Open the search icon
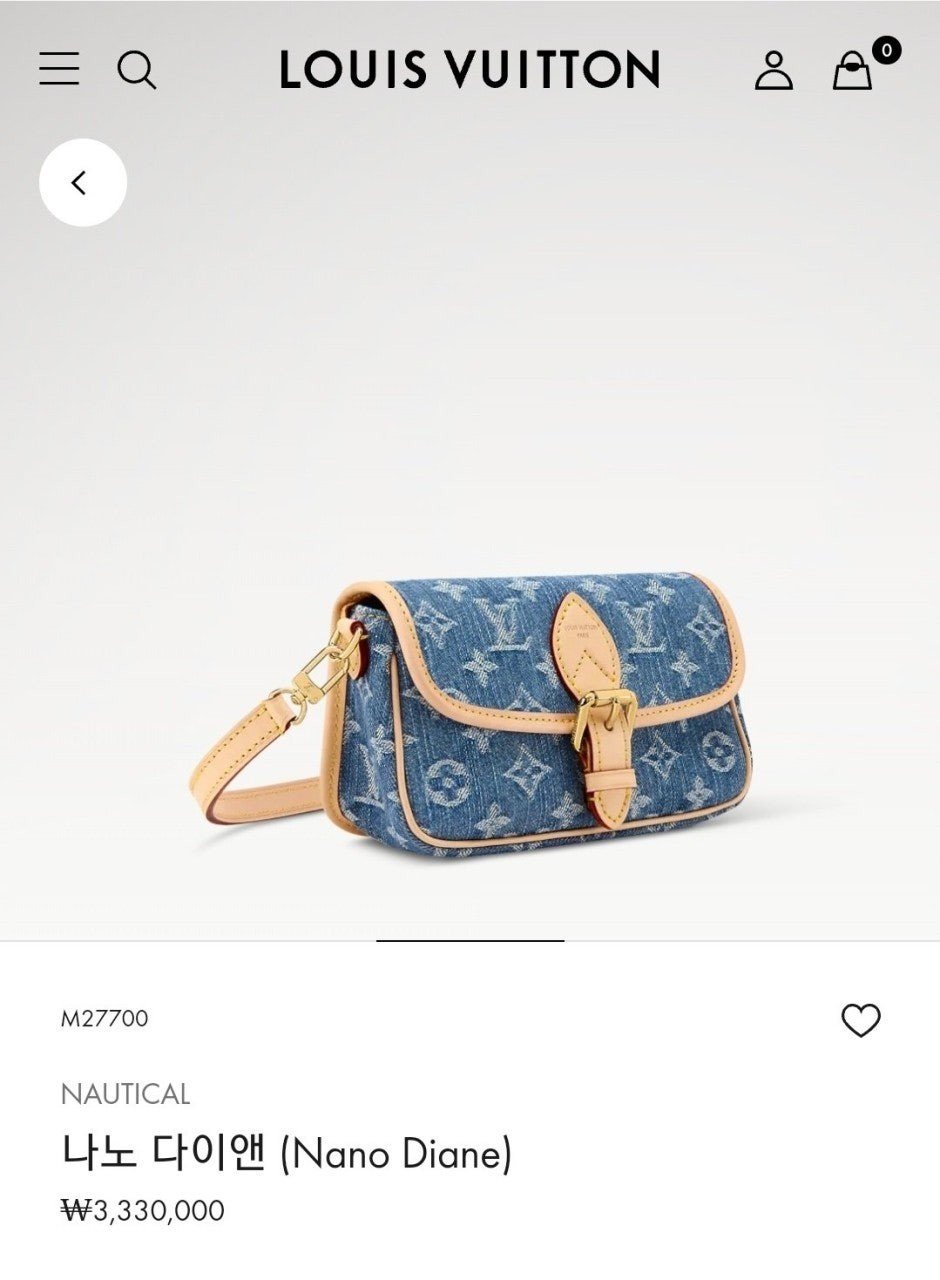This screenshot has height=1280, width=940. tap(137, 70)
